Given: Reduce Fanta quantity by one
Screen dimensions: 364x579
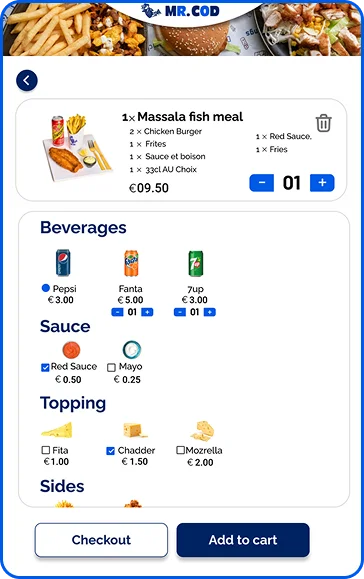Looking at the screenshot, I should pyautogui.click(x=117, y=312).
